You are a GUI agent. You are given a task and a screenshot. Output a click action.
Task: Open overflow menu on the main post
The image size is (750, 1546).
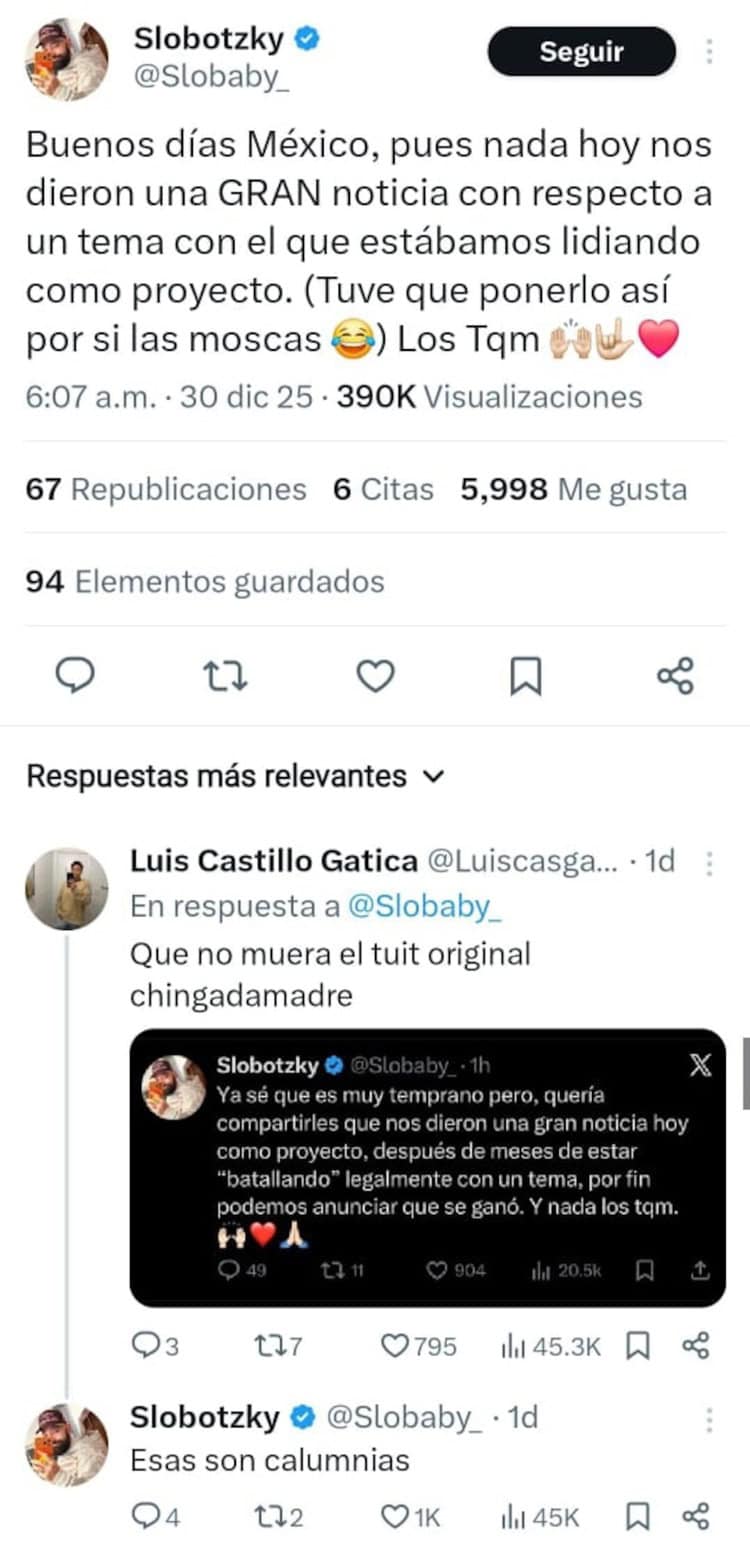tap(709, 52)
